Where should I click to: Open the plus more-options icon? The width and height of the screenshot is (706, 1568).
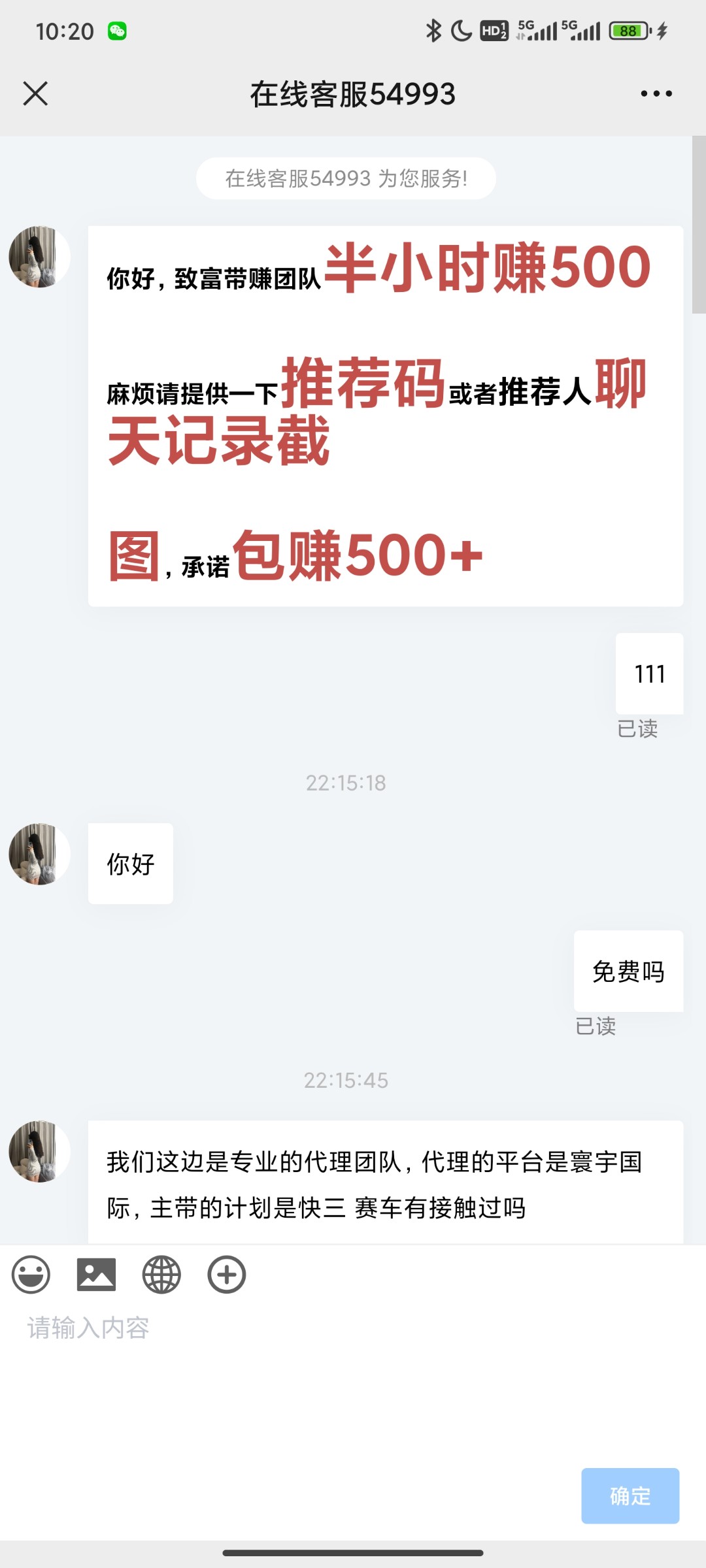point(227,1274)
